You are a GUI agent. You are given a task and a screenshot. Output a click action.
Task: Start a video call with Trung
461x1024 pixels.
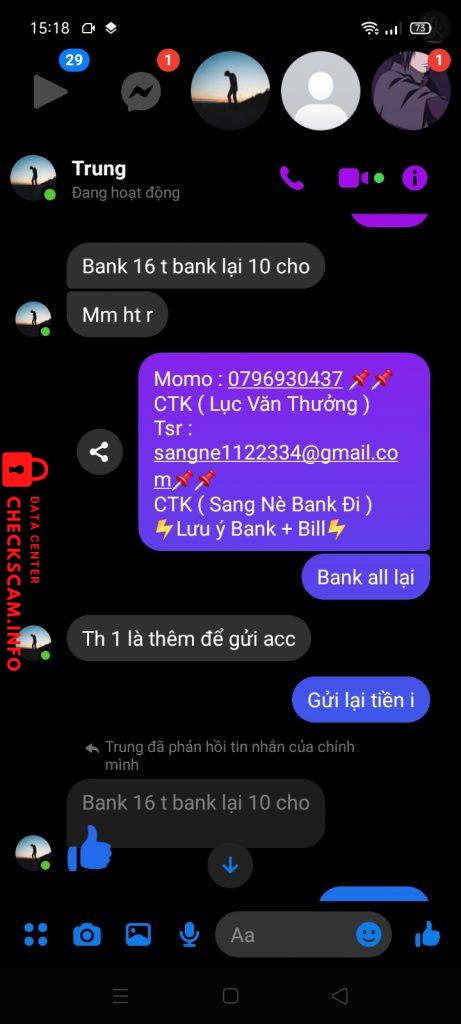point(360,178)
